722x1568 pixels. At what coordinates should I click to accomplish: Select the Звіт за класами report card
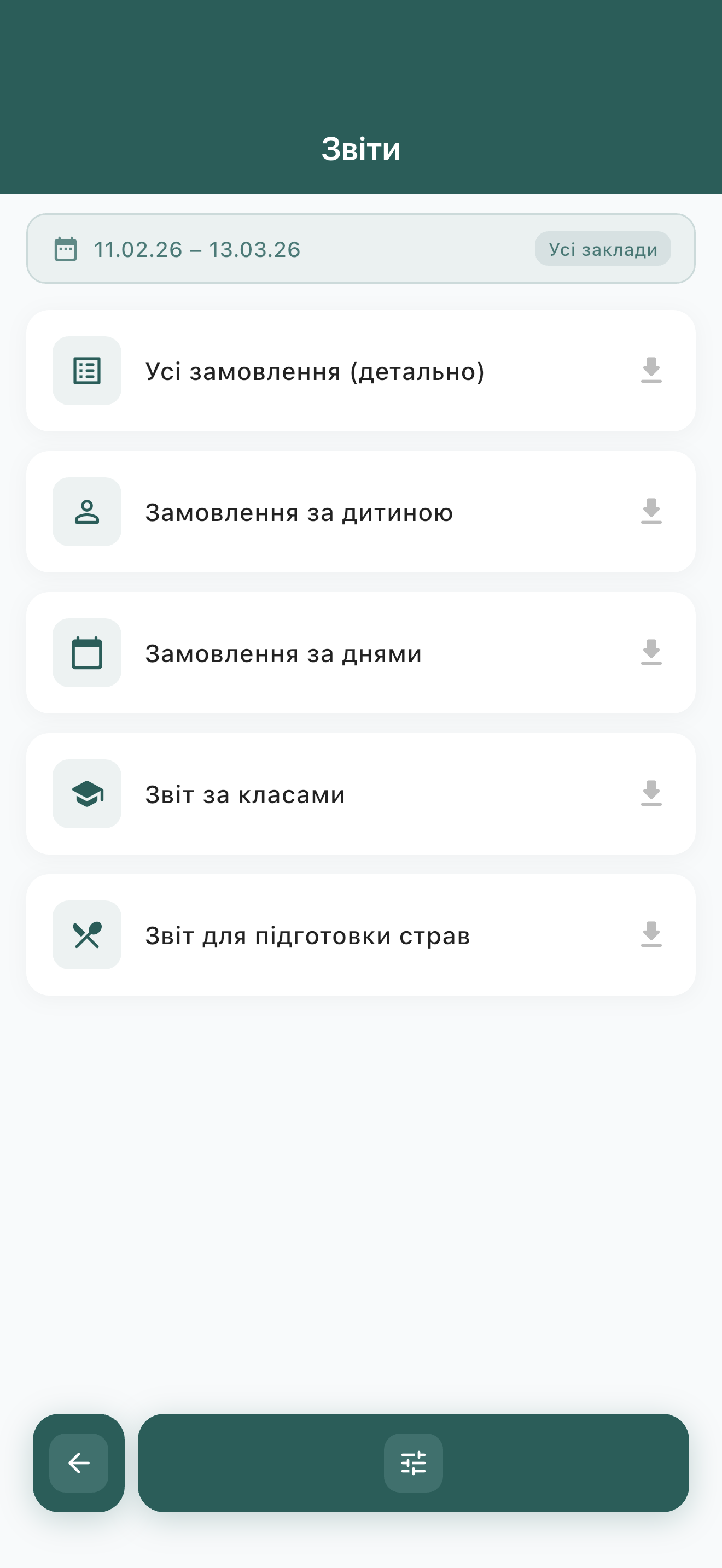tap(360, 794)
